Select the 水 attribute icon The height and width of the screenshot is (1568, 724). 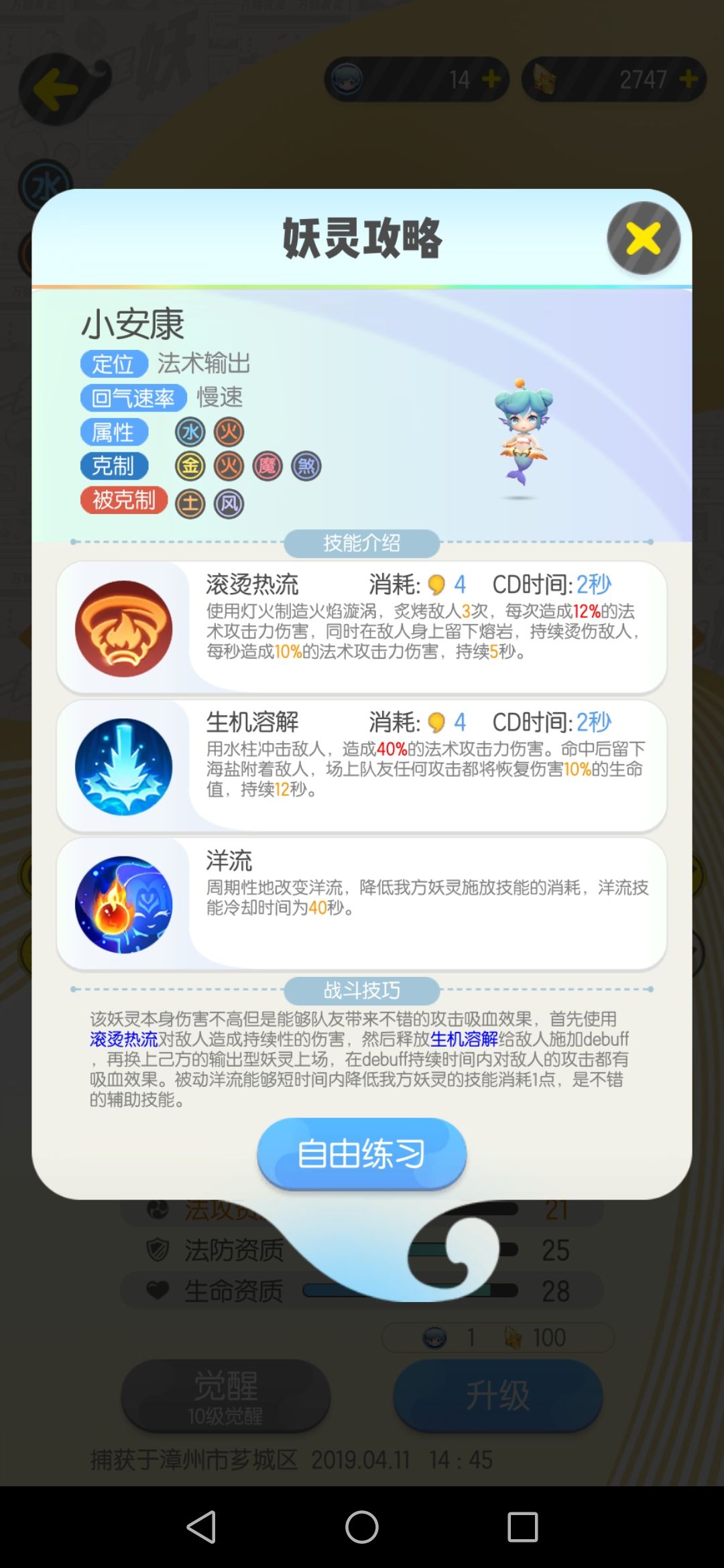click(190, 432)
